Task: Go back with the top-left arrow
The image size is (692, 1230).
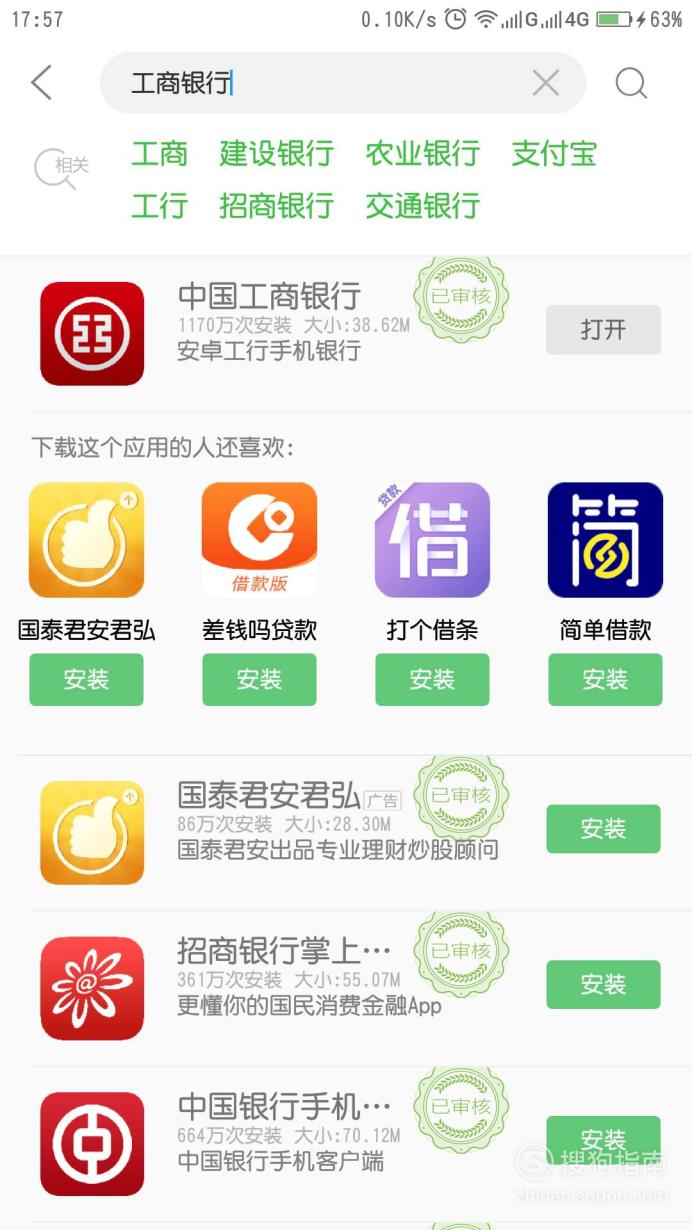Action: (x=41, y=83)
